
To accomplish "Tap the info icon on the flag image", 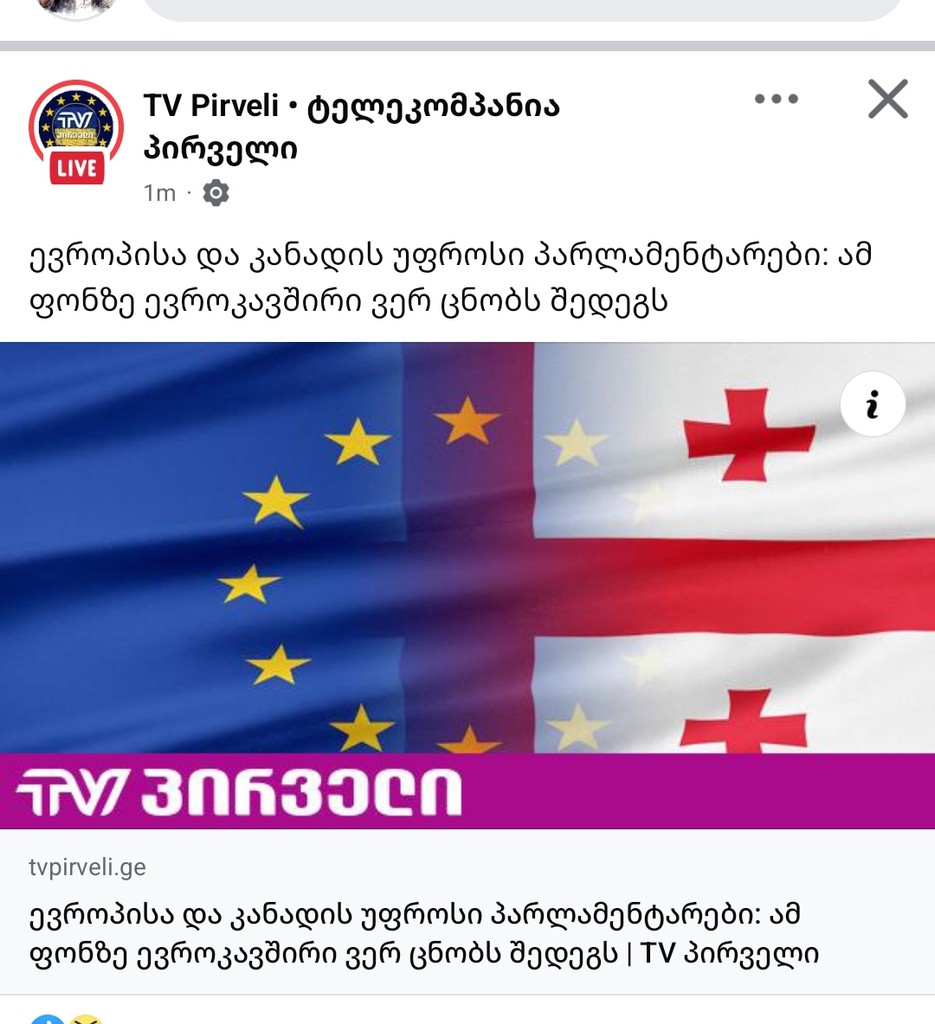I will pyautogui.click(x=871, y=405).
